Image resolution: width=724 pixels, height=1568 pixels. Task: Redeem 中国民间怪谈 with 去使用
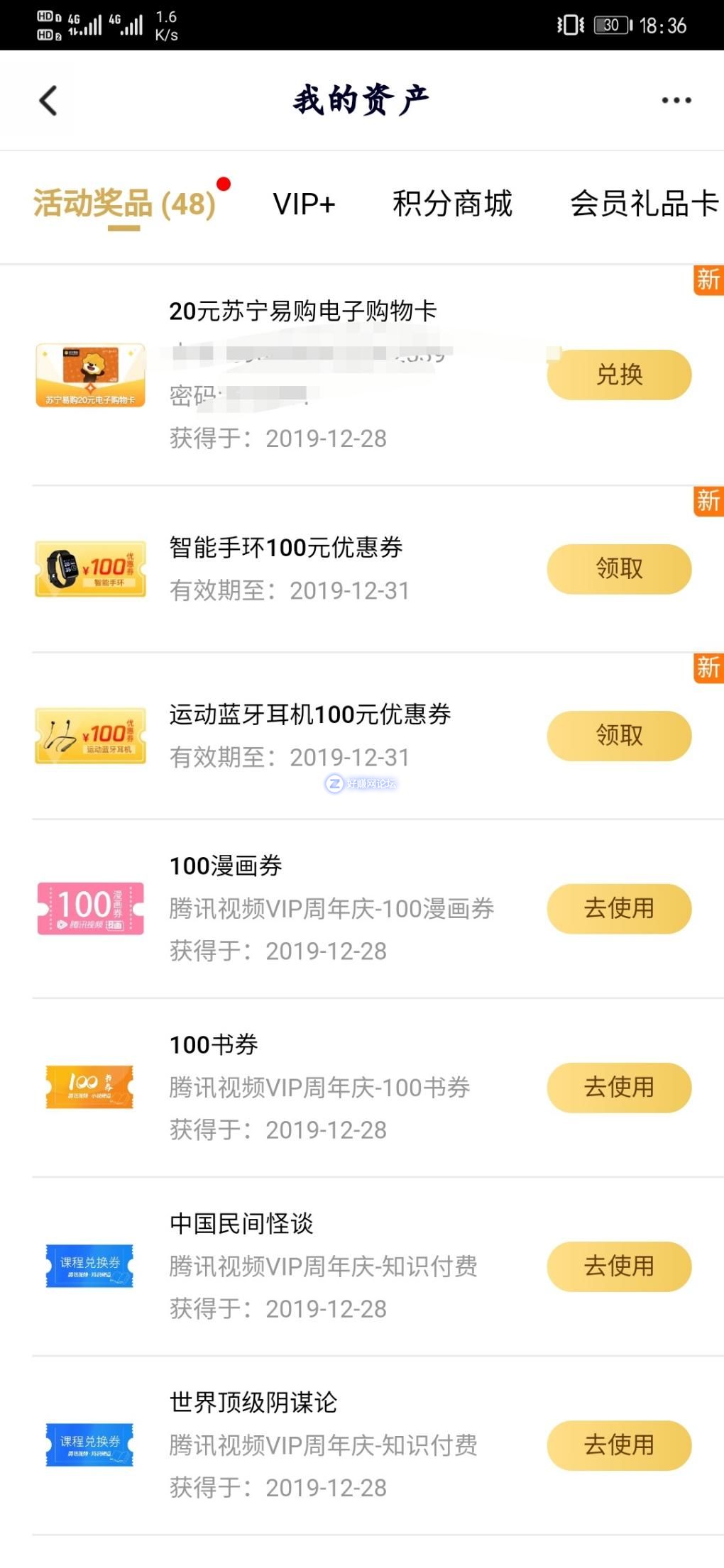(x=619, y=1266)
